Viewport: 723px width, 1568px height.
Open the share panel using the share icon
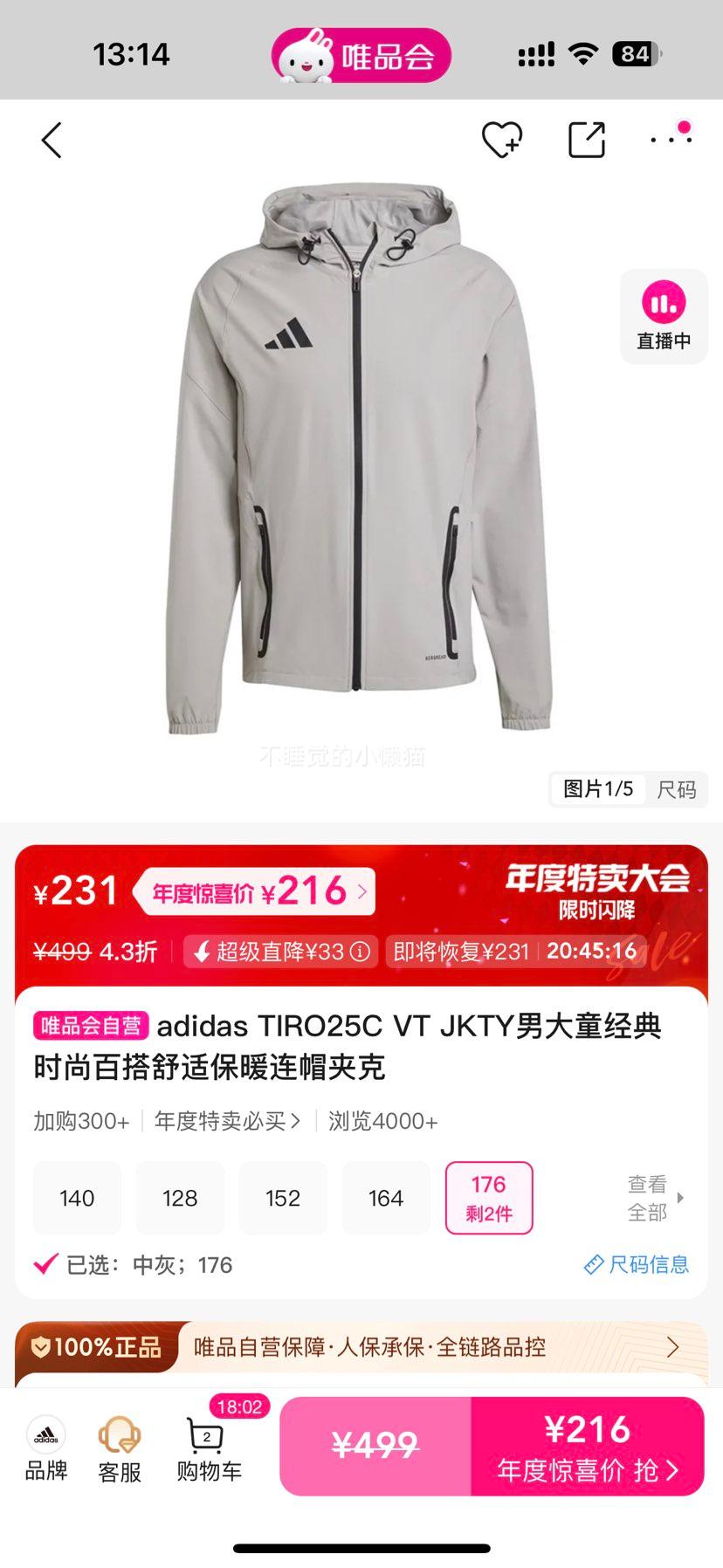click(586, 138)
